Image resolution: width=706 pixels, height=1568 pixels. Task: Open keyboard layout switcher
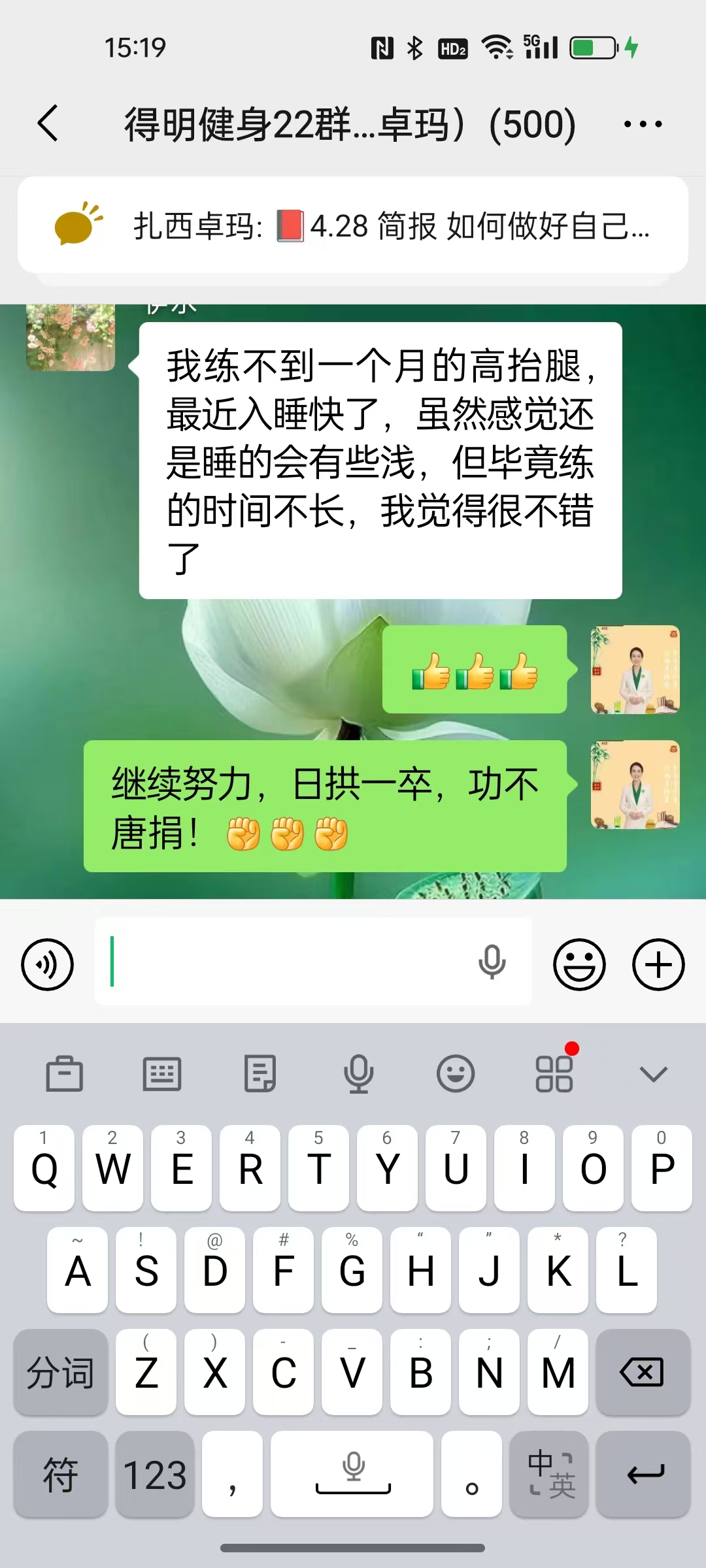point(162,1074)
